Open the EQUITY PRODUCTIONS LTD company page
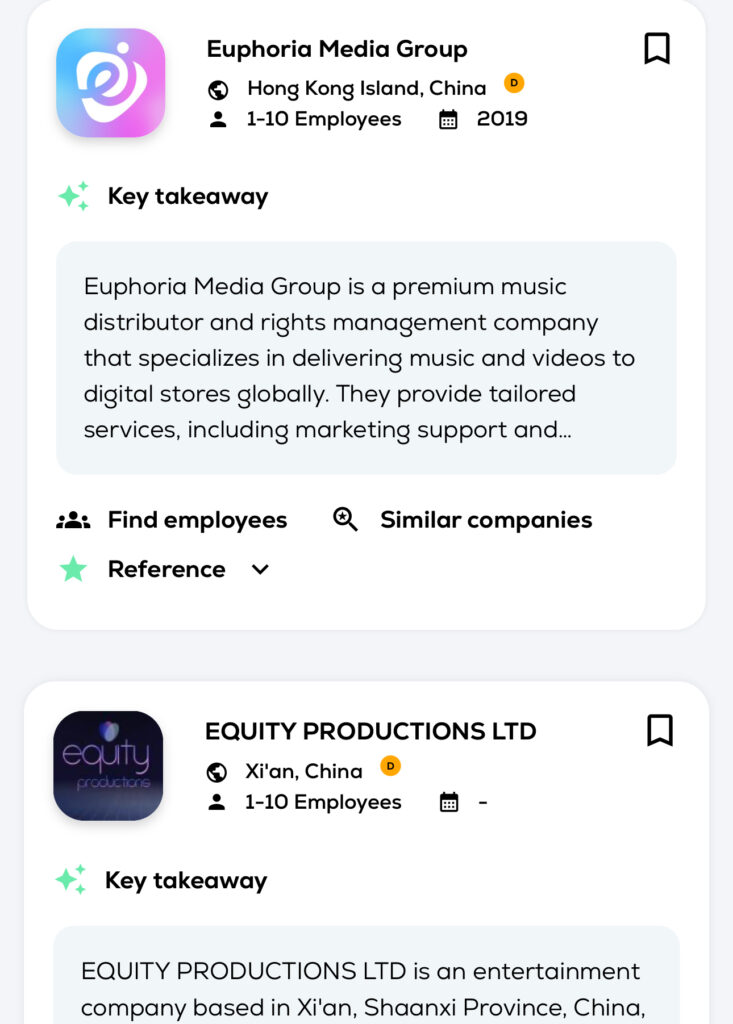Image resolution: width=733 pixels, height=1024 pixels. (370, 731)
